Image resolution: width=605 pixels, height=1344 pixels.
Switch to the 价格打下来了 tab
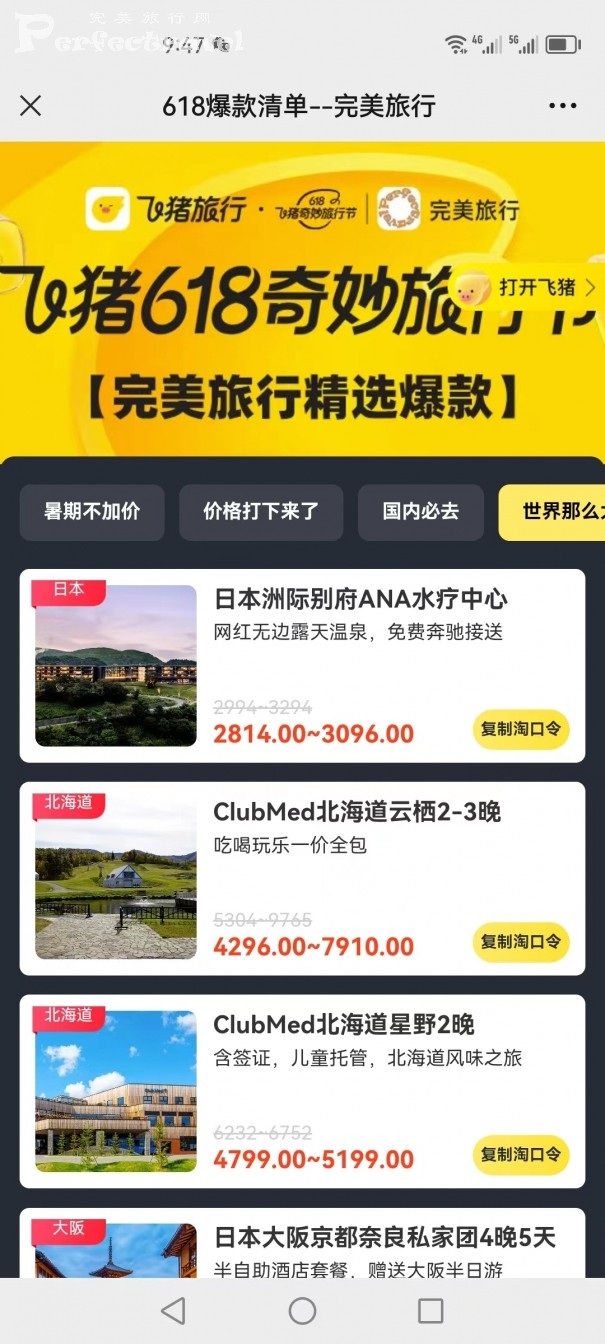tap(261, 512)
